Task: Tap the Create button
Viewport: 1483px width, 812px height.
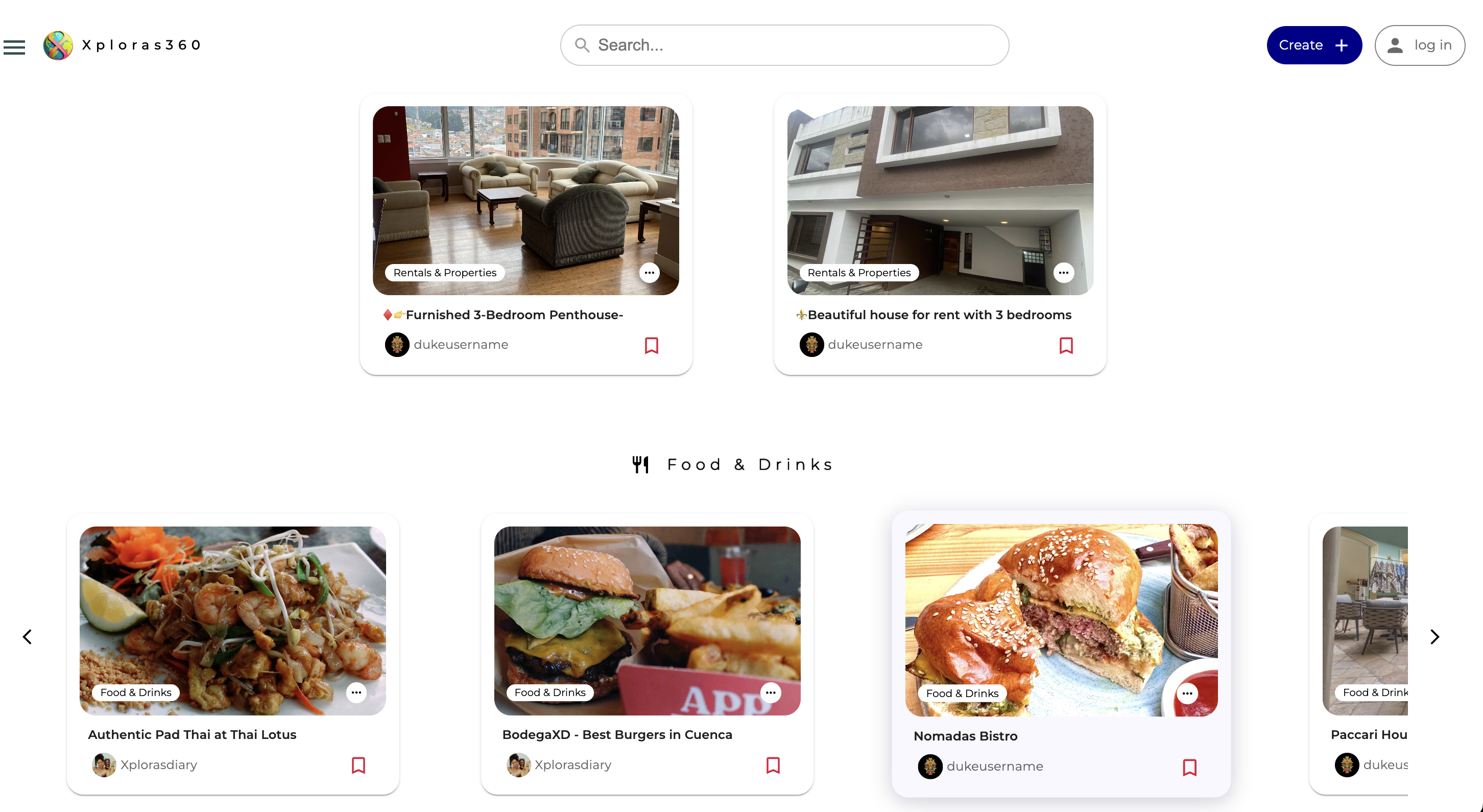Action: click(x=1313, y=45)
